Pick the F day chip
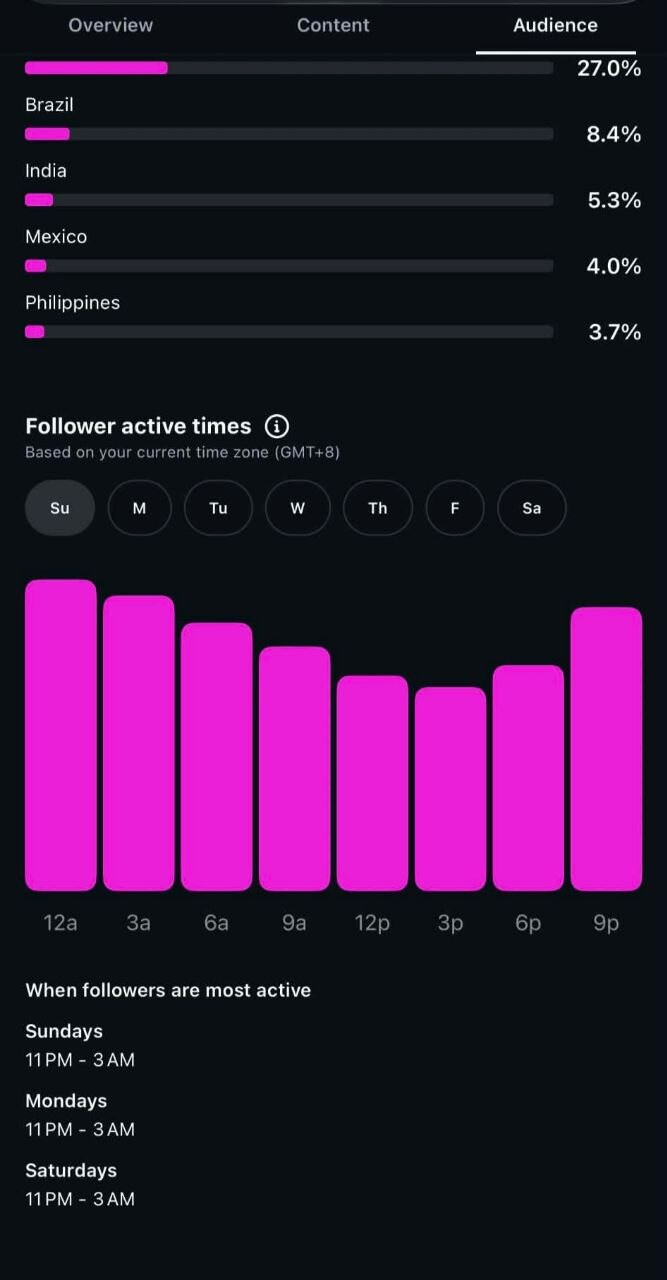 (455, 508)
